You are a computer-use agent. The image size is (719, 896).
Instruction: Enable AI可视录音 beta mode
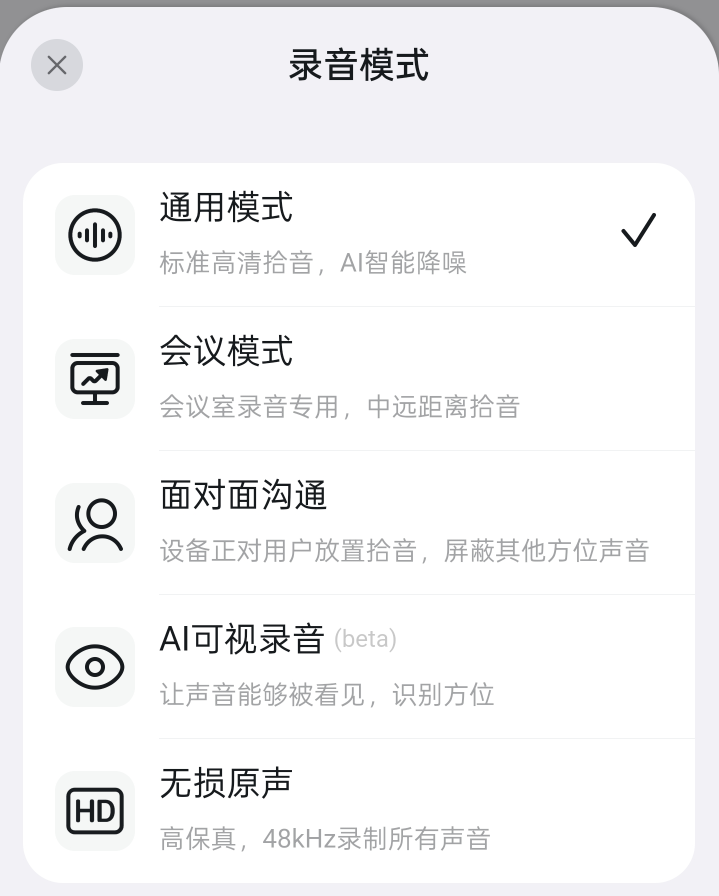[x=358, y=666]
